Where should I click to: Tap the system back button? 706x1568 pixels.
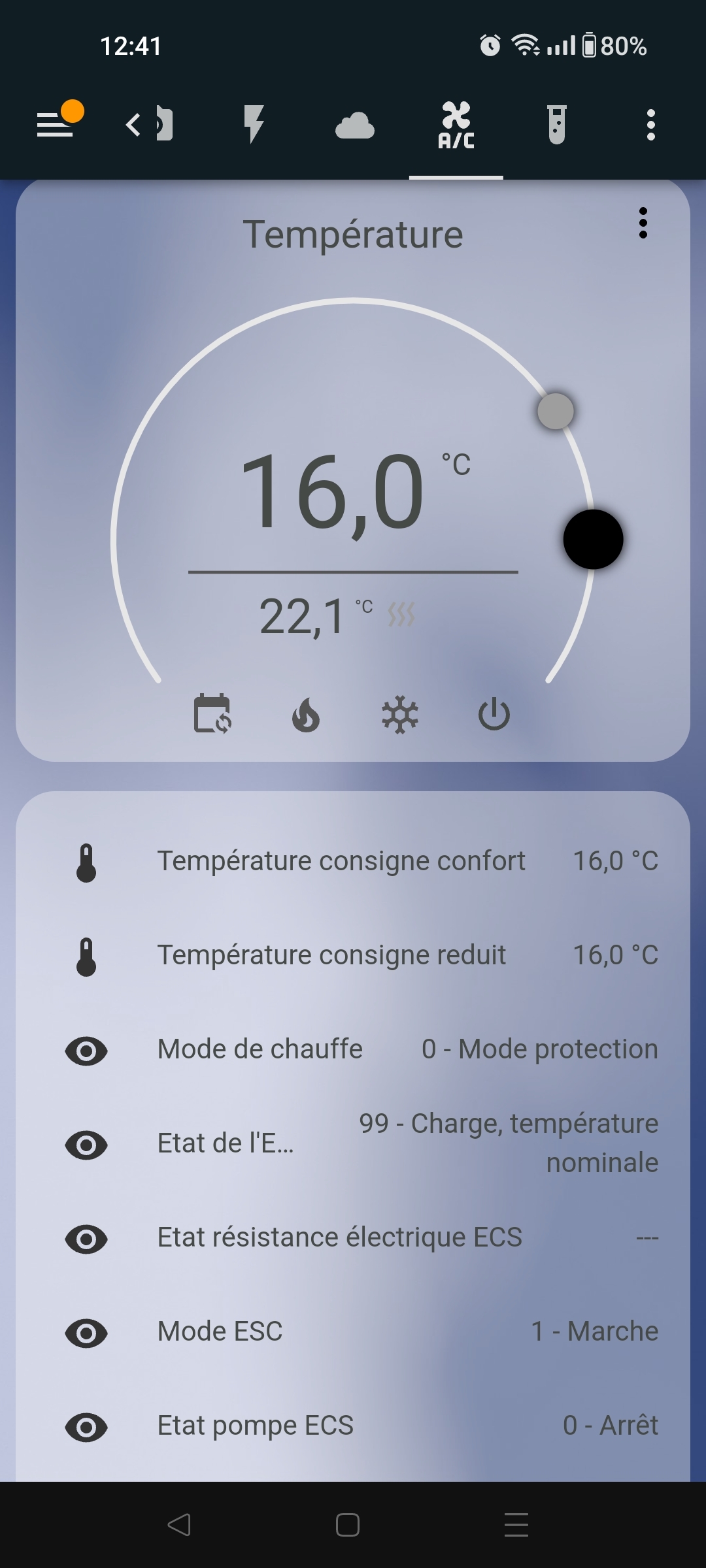coord(179,1525)
